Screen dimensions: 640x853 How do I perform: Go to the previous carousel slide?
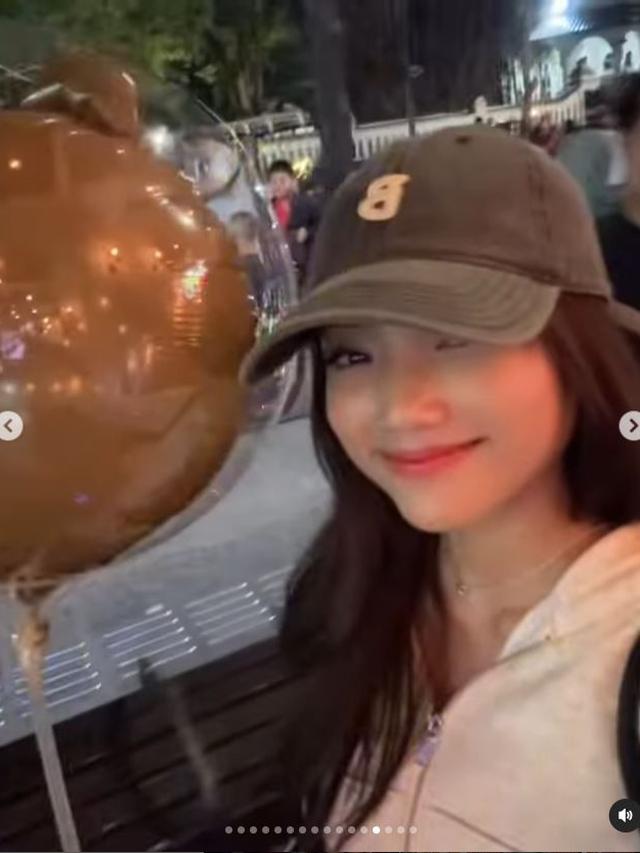(9, 426)
